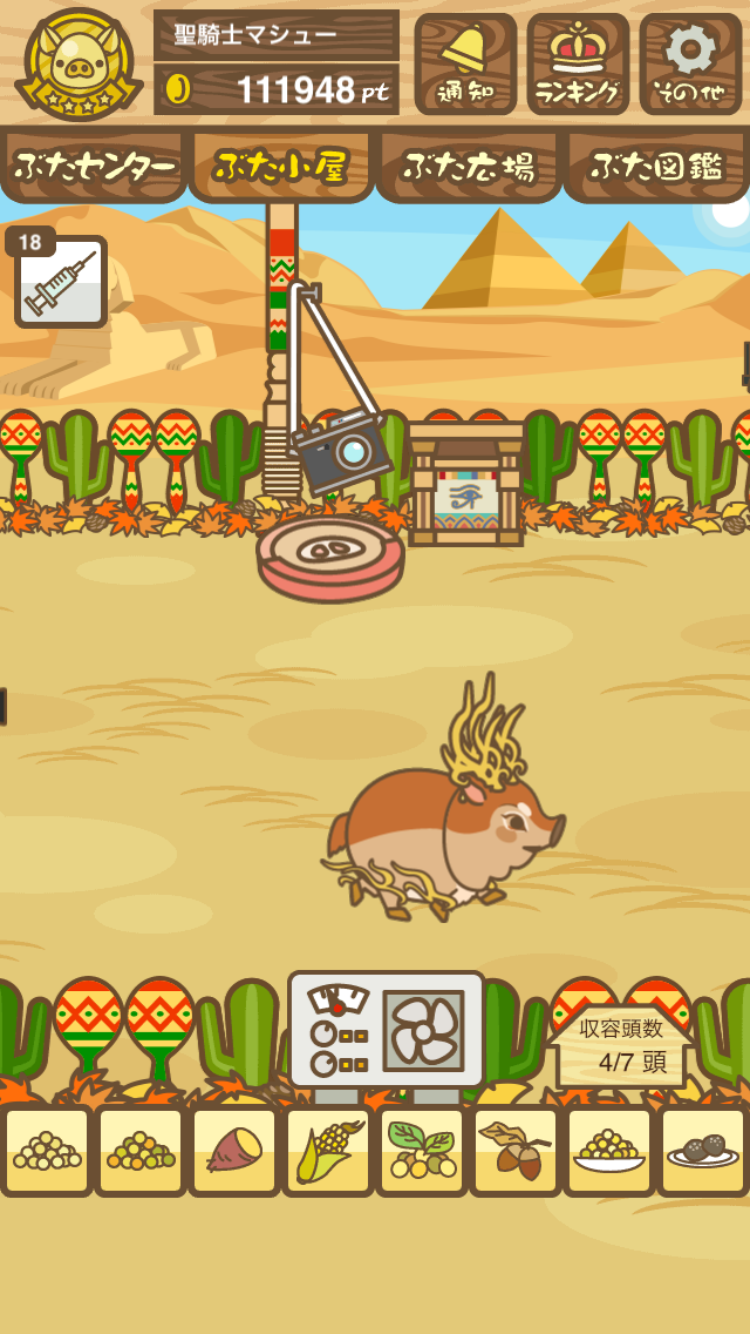Open the その他 settings gear
750x1334 pixels.
[691, 64]
